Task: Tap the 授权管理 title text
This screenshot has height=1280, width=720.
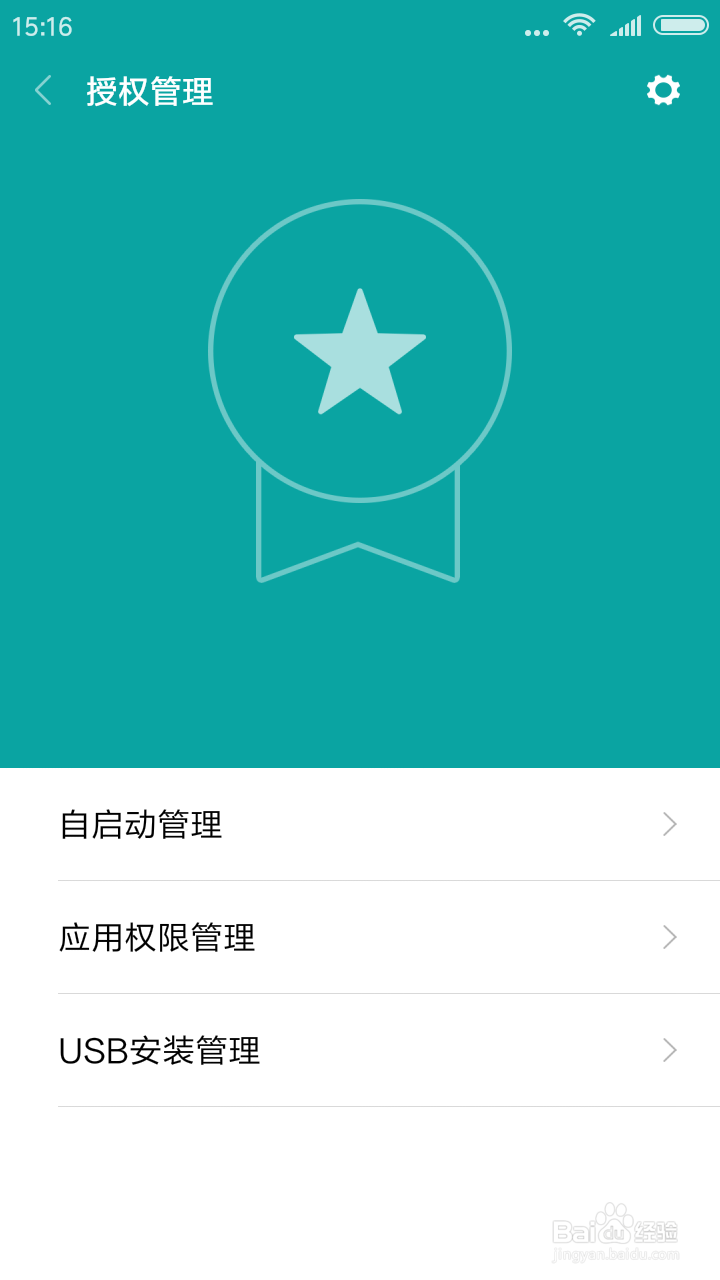Action: coord(150,90)
